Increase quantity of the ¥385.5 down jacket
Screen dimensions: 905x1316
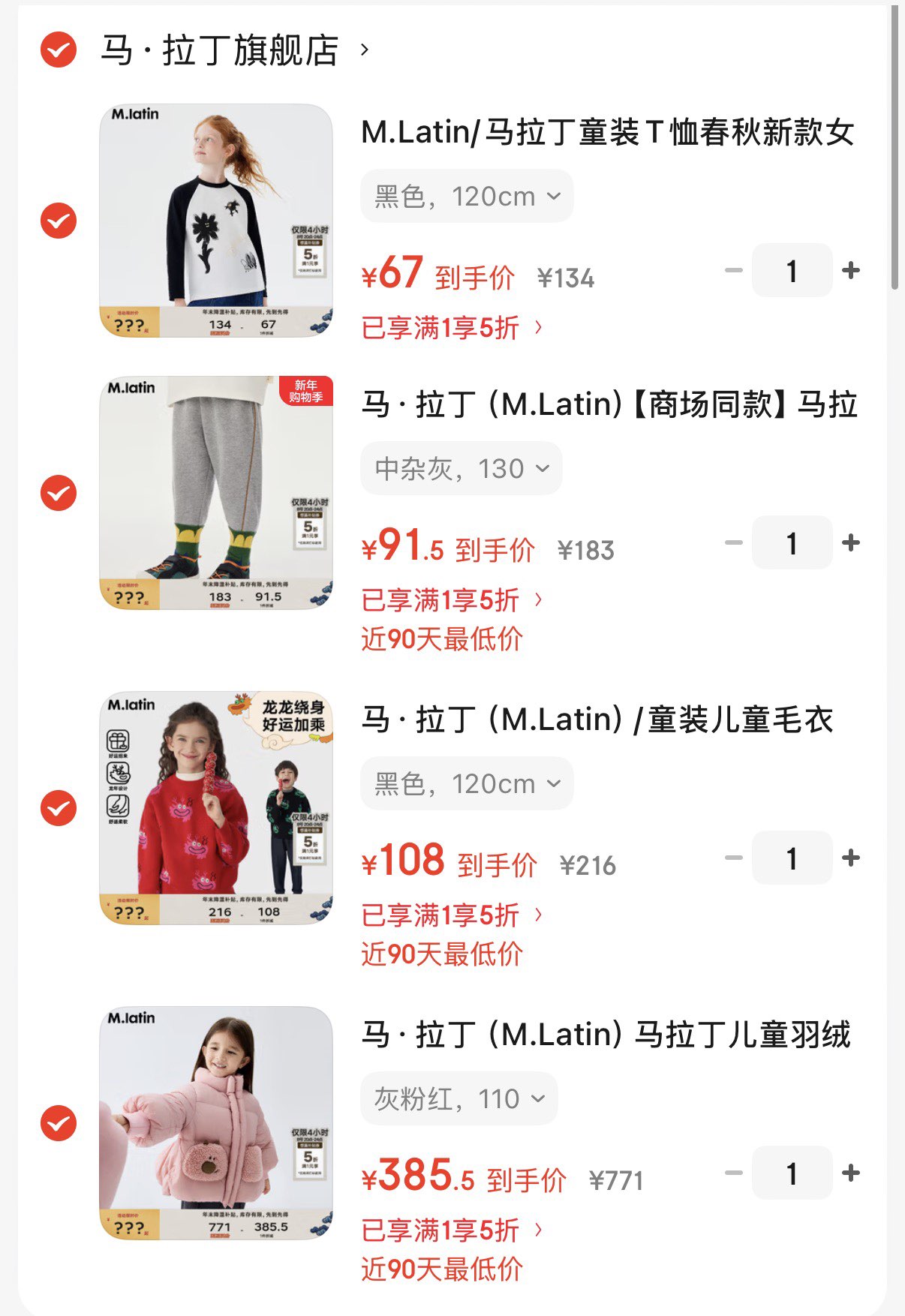coord(850,1173)
